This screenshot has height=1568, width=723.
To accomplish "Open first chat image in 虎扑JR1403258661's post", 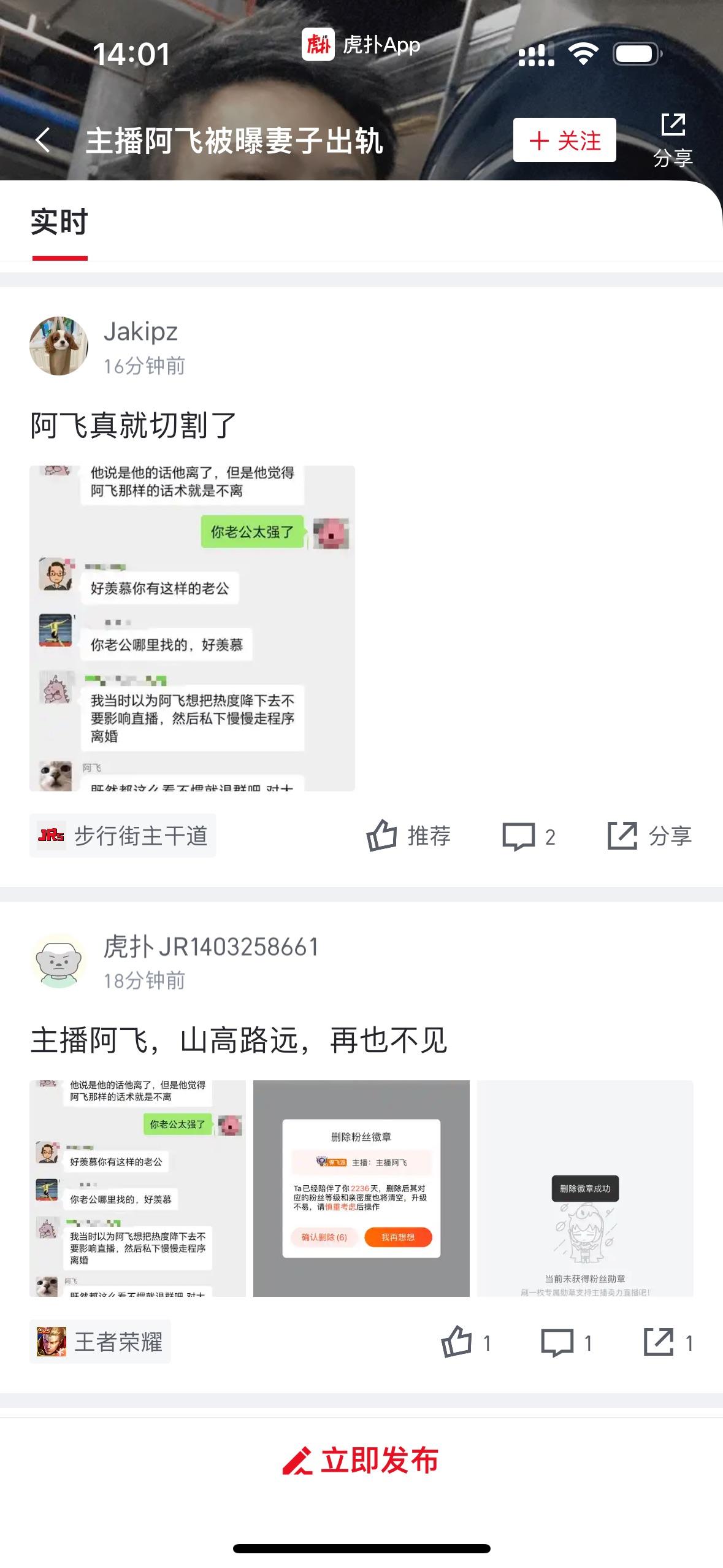I will pyautogui.click(x=137, y=1189).
